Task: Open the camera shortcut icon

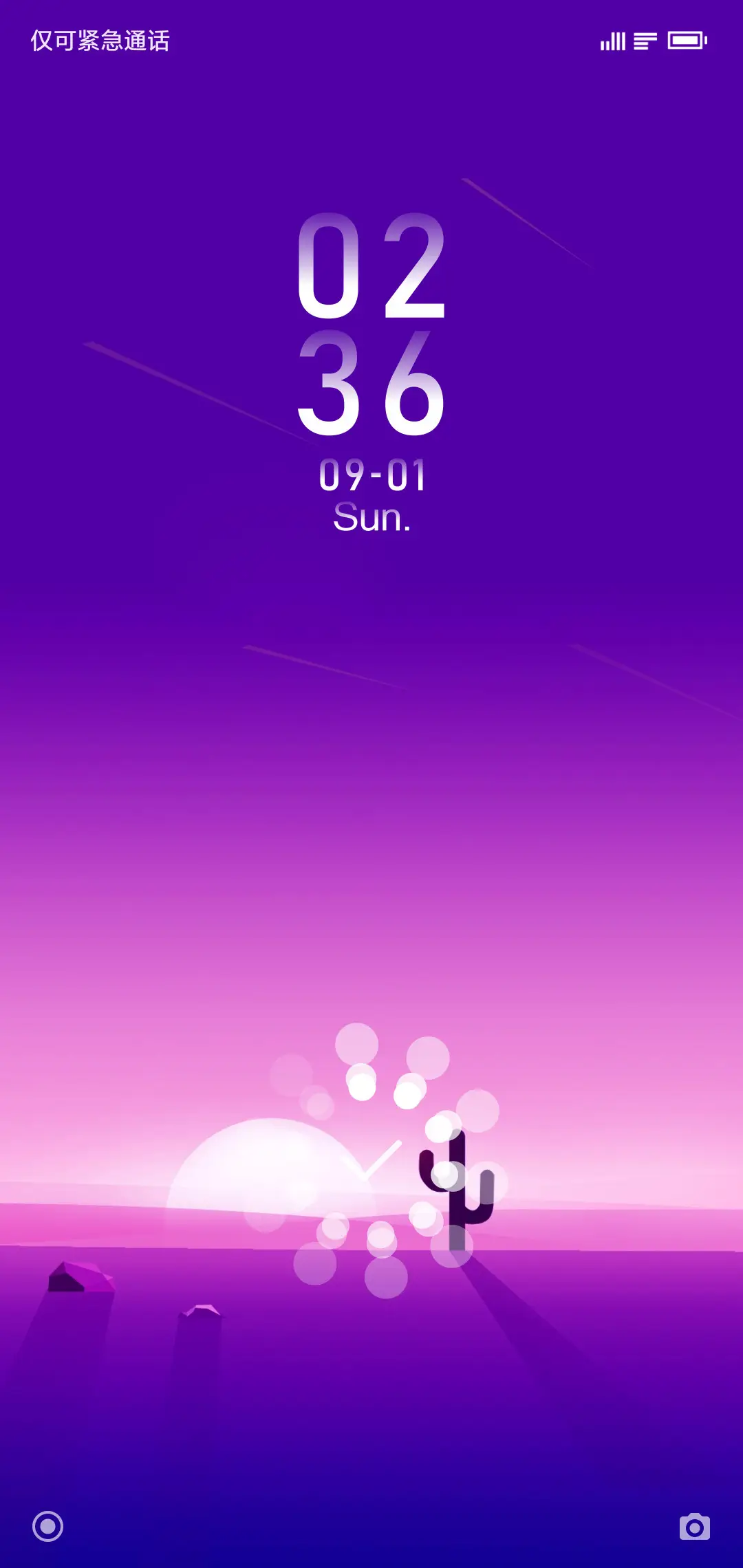Action: click(x=694, y=1527)
